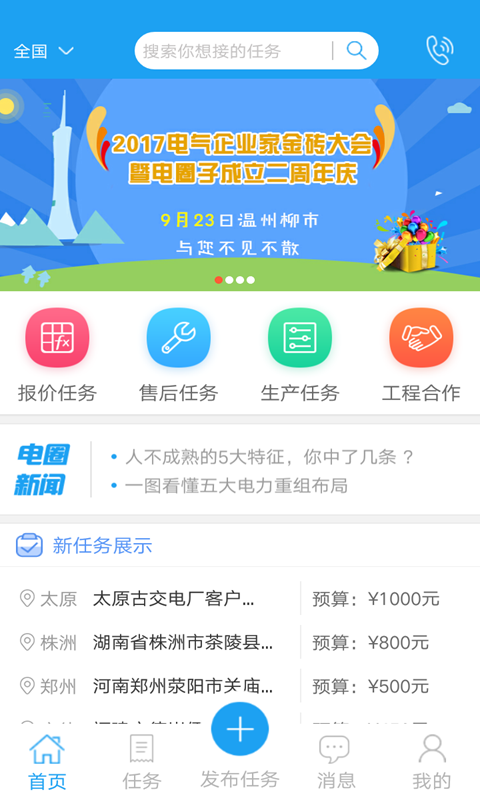Open the phone call icon

439,50
